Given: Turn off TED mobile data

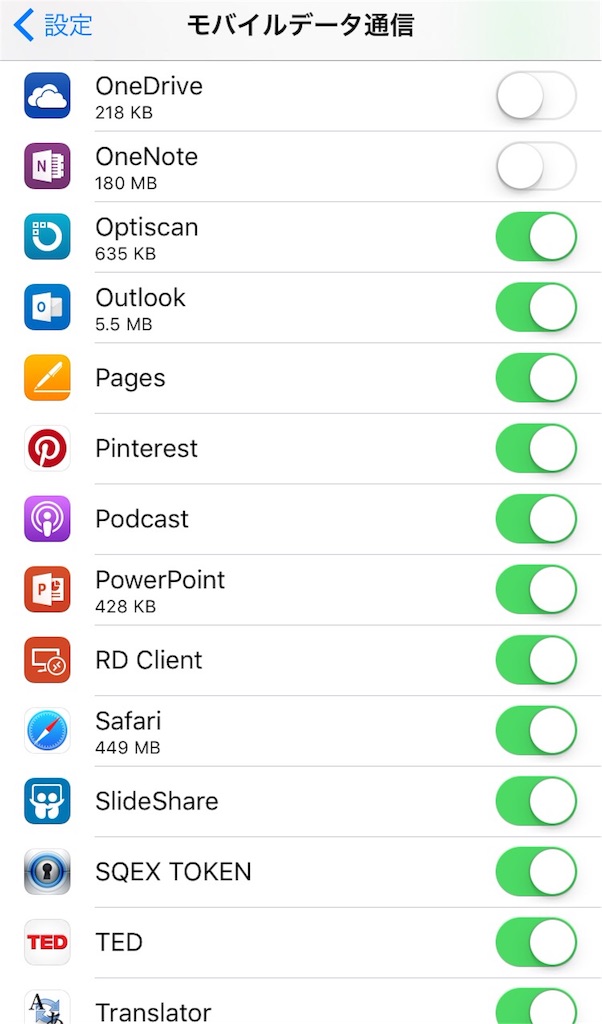Looking at the screenshot, I should pyautogui.click(x=536, y=942).
